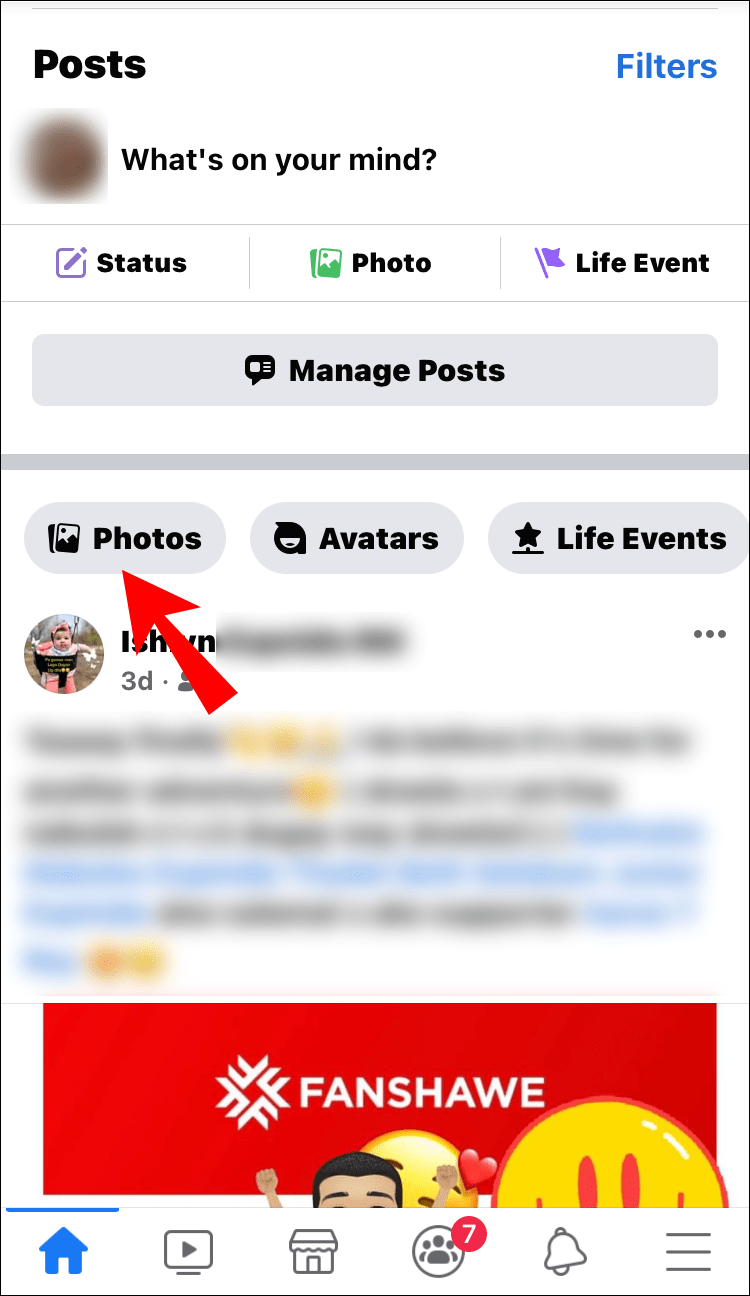
Task: Select the Avatars chip
Action: coord(357,539)
